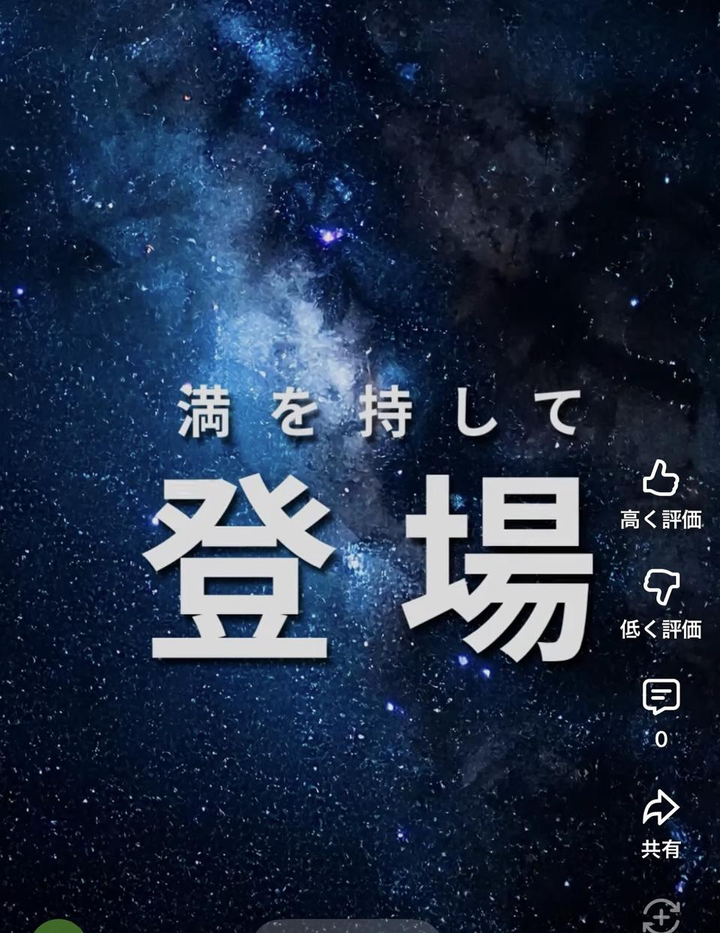Open the comments section
Screen dimensions: 720x933
tap(660, 697)
